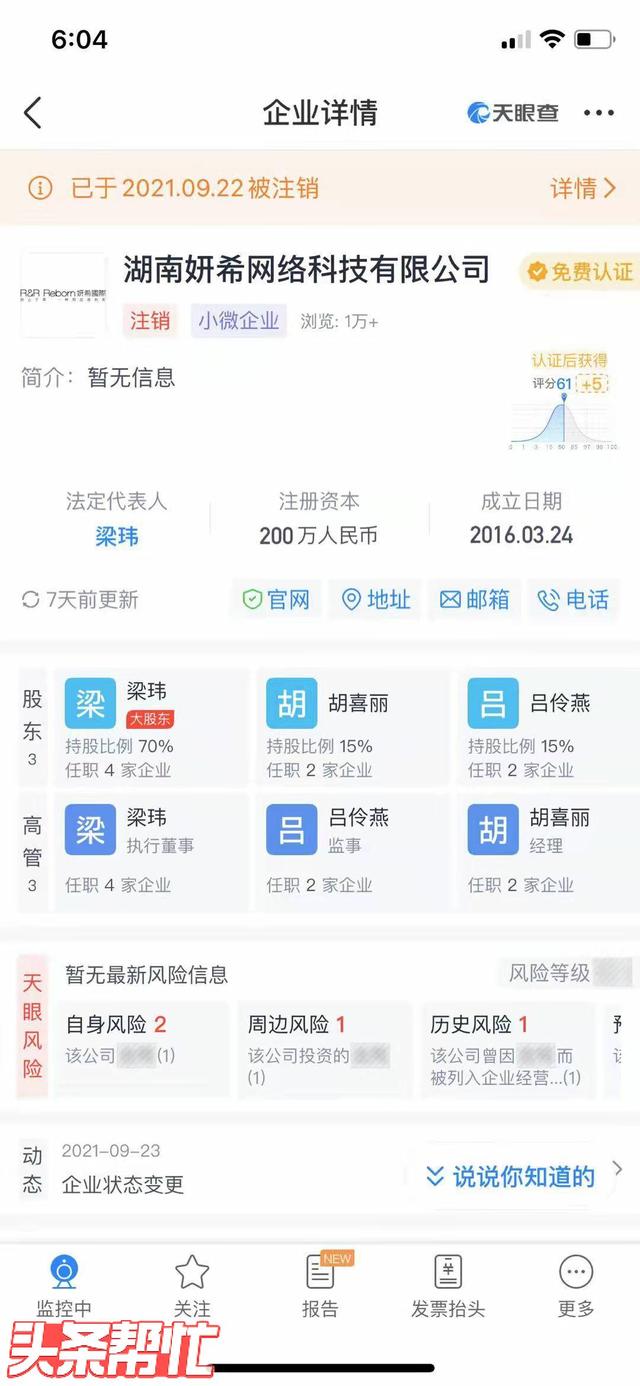Screen dimensions: 640x1386
Task: Open shareholder card 吕伶燕 15%
Action: tap(552, 727)
